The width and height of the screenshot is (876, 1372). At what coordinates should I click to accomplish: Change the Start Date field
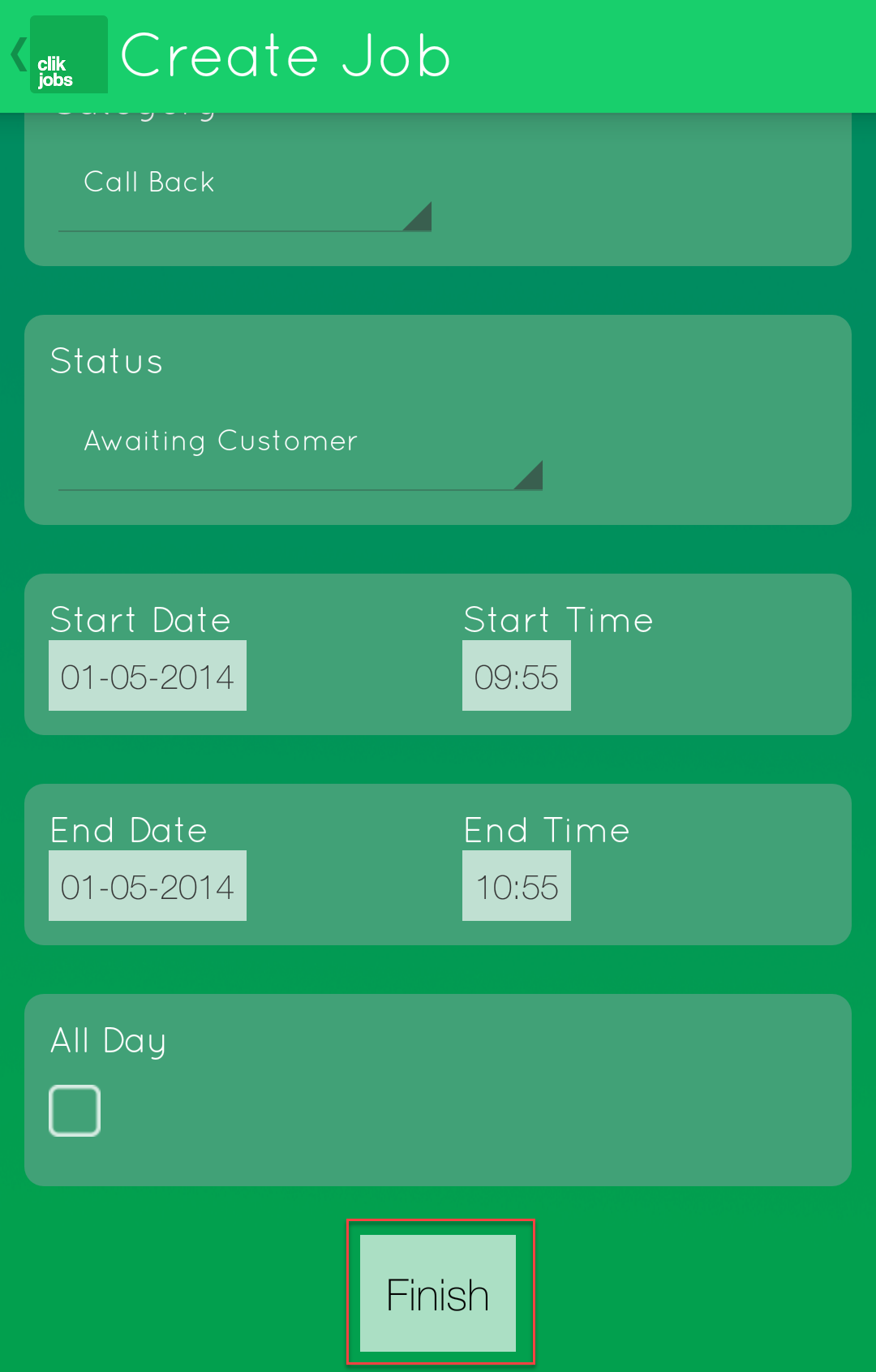click(x=148, y=676)
